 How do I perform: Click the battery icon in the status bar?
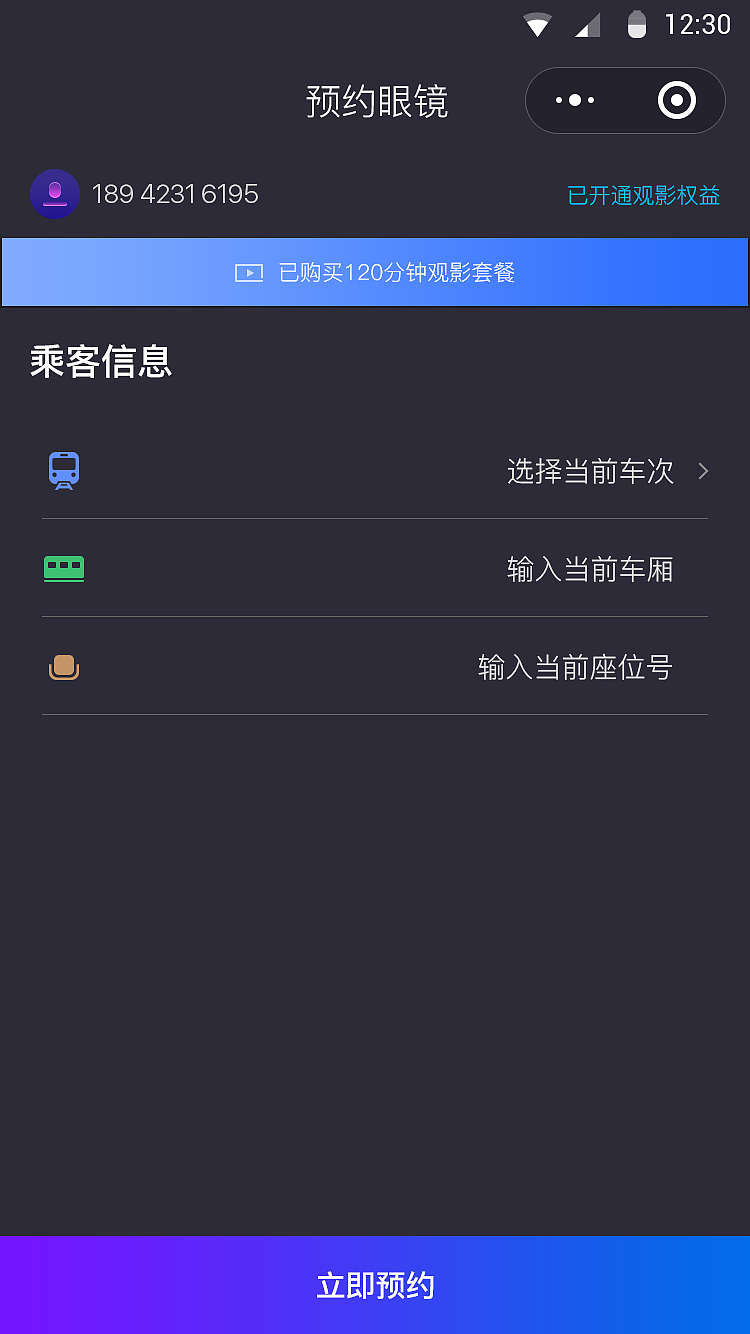637,25
